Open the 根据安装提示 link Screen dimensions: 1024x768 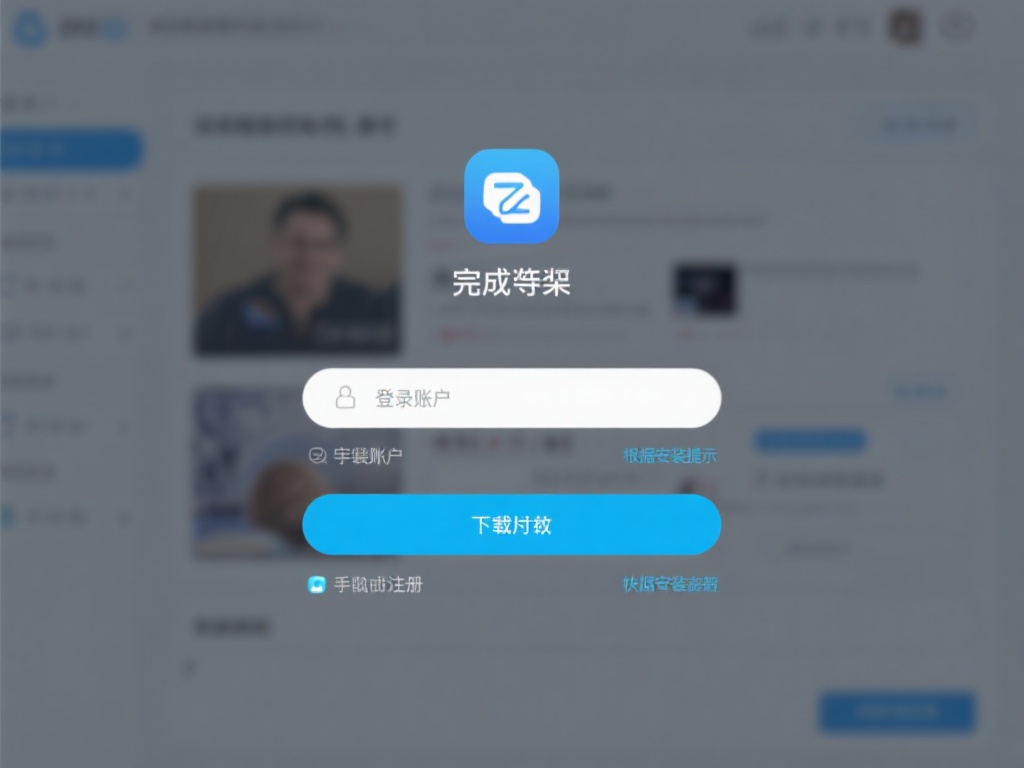point(670,456)
